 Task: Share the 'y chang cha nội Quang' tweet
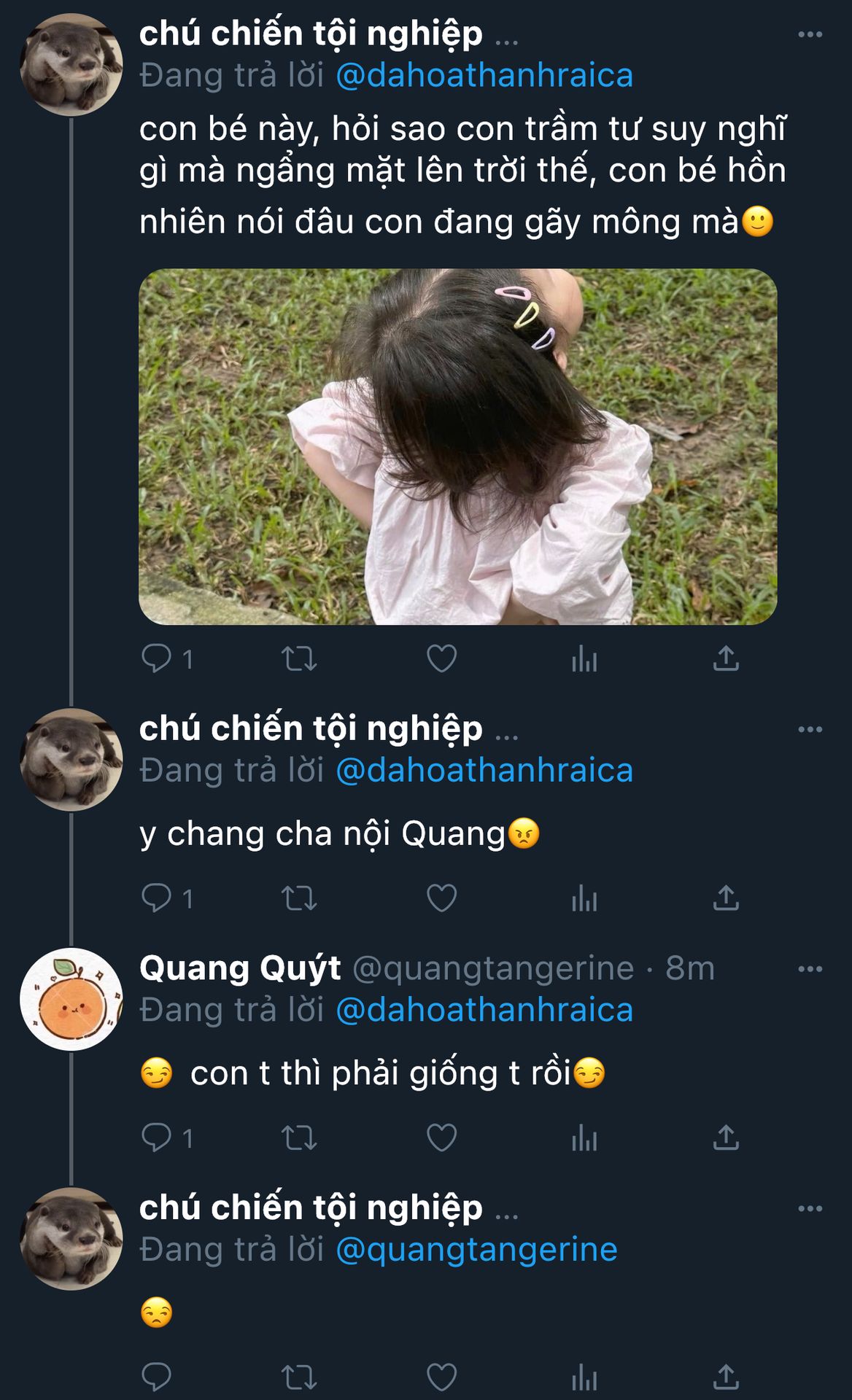726,898
